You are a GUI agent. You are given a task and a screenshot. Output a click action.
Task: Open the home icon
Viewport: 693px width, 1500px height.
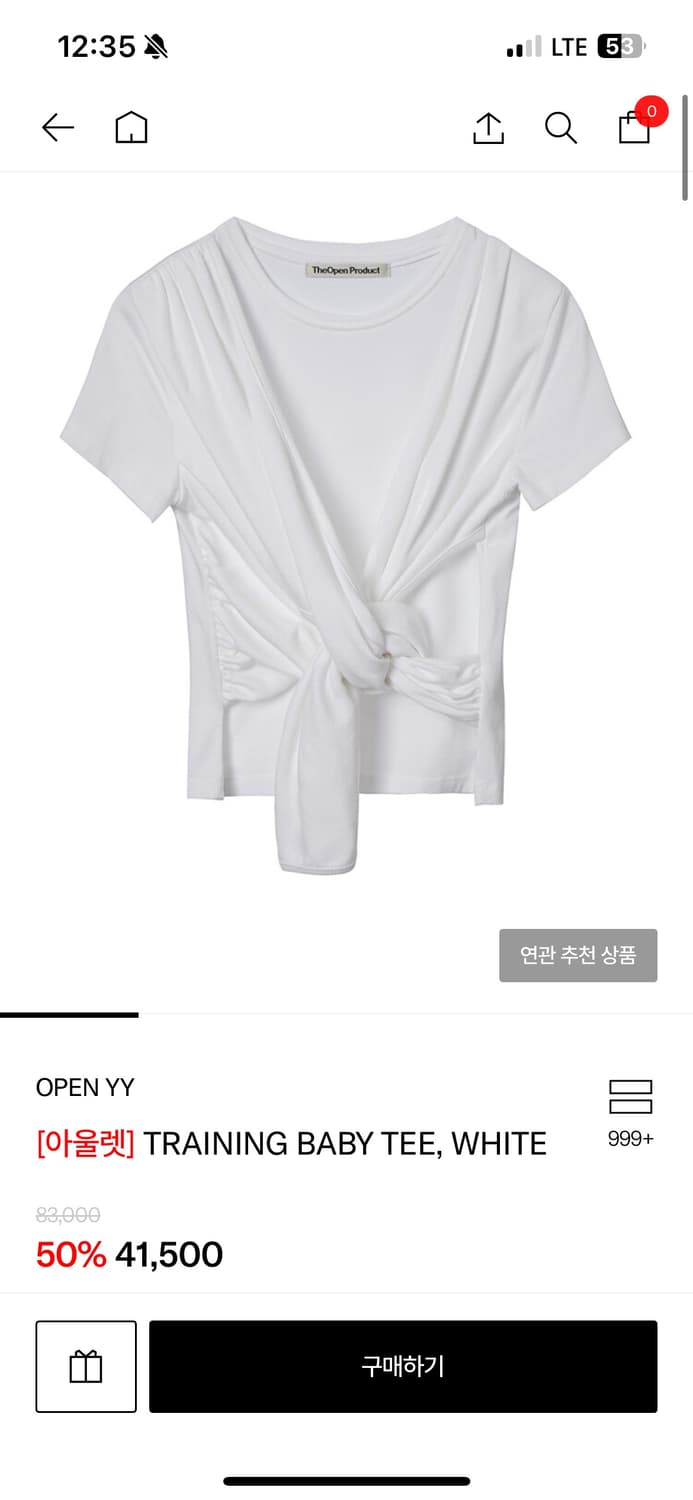pyautogui.click(x=131, y=128)
